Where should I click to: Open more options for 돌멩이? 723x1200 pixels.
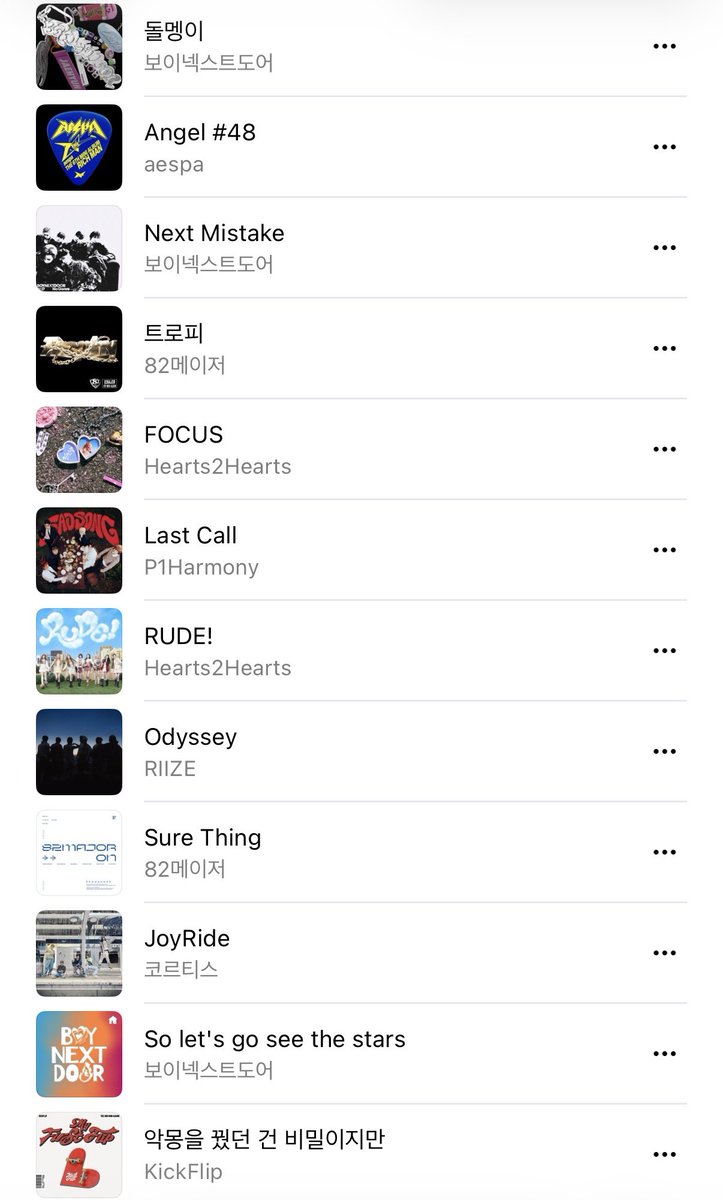pos(664,46)
